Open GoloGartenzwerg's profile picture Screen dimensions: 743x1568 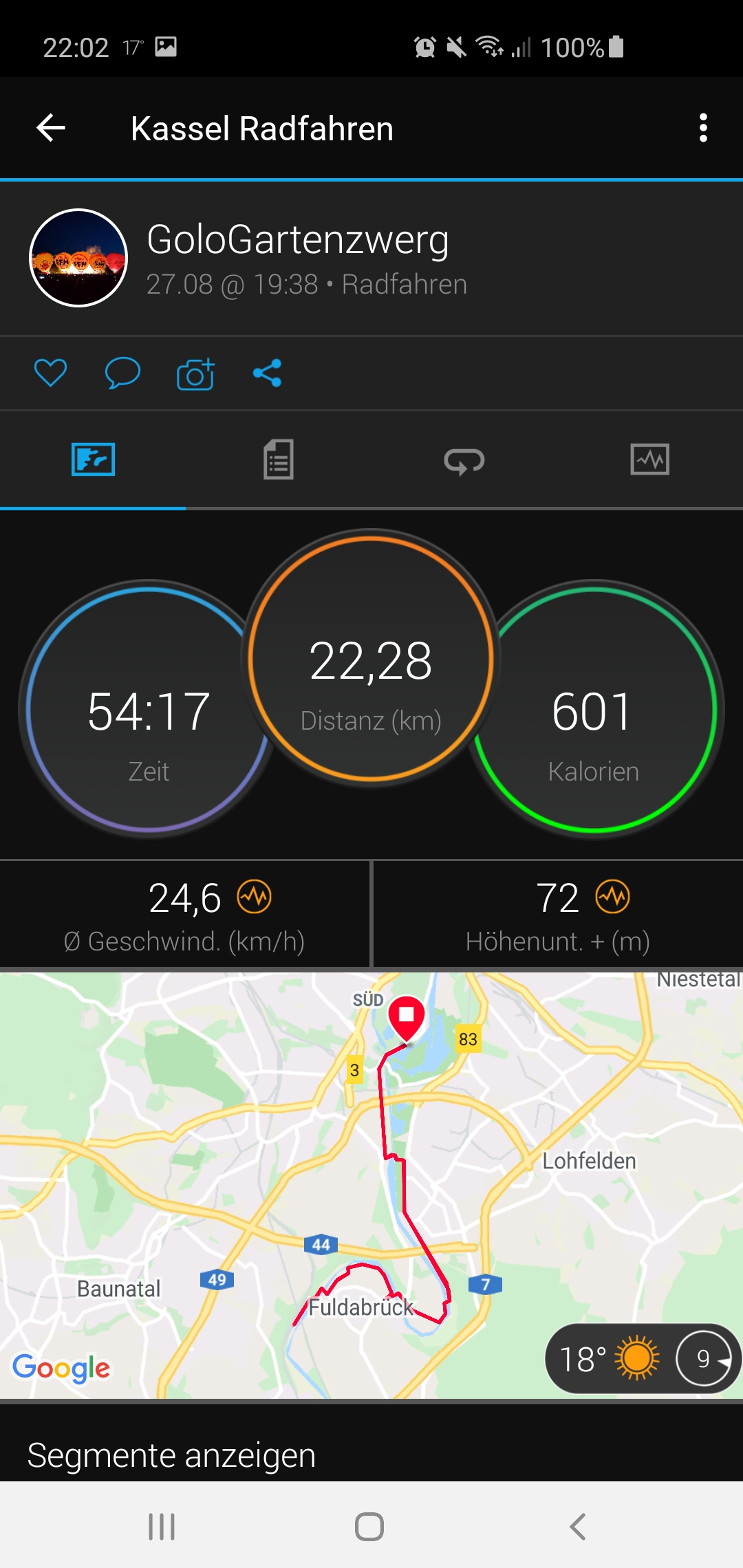[x=78, y=258]
